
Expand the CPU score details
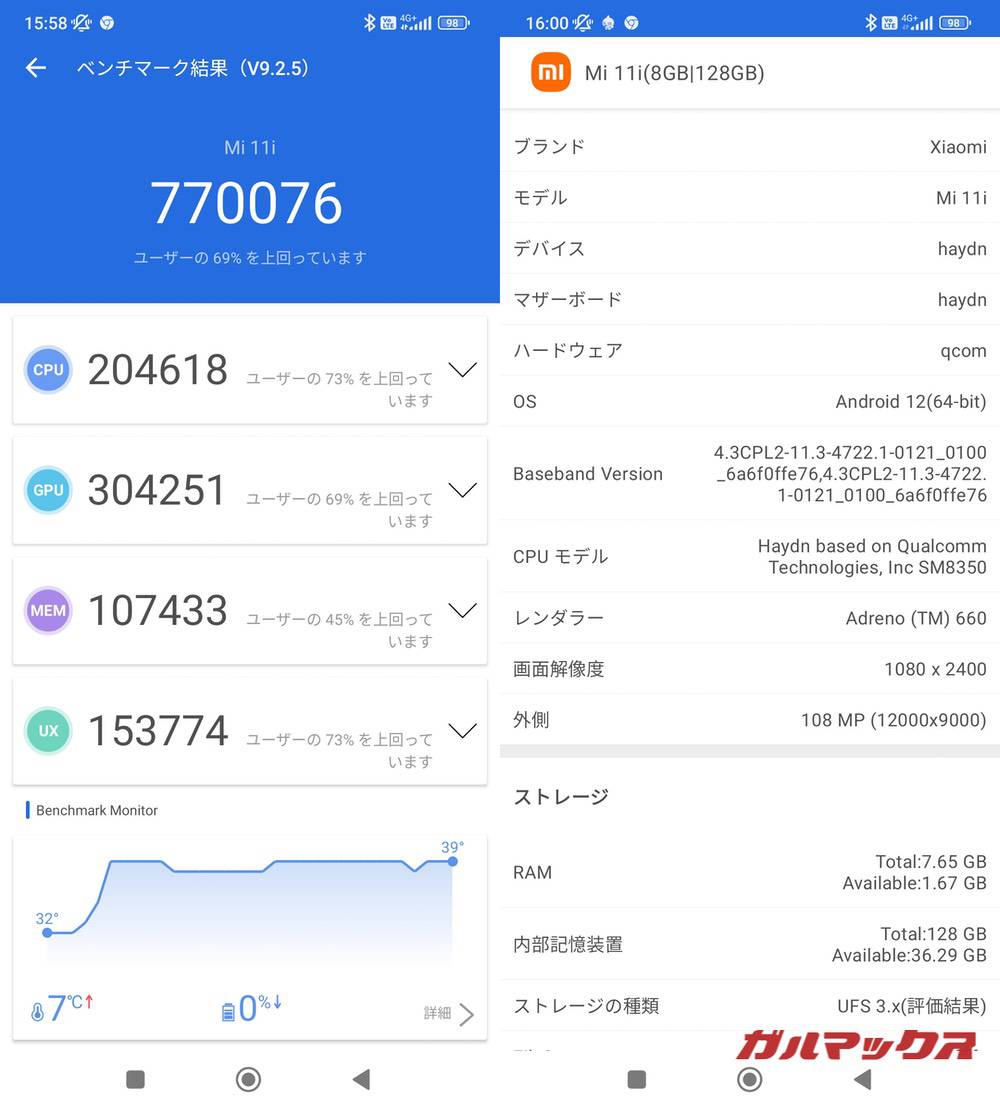[x=462, y=370]
